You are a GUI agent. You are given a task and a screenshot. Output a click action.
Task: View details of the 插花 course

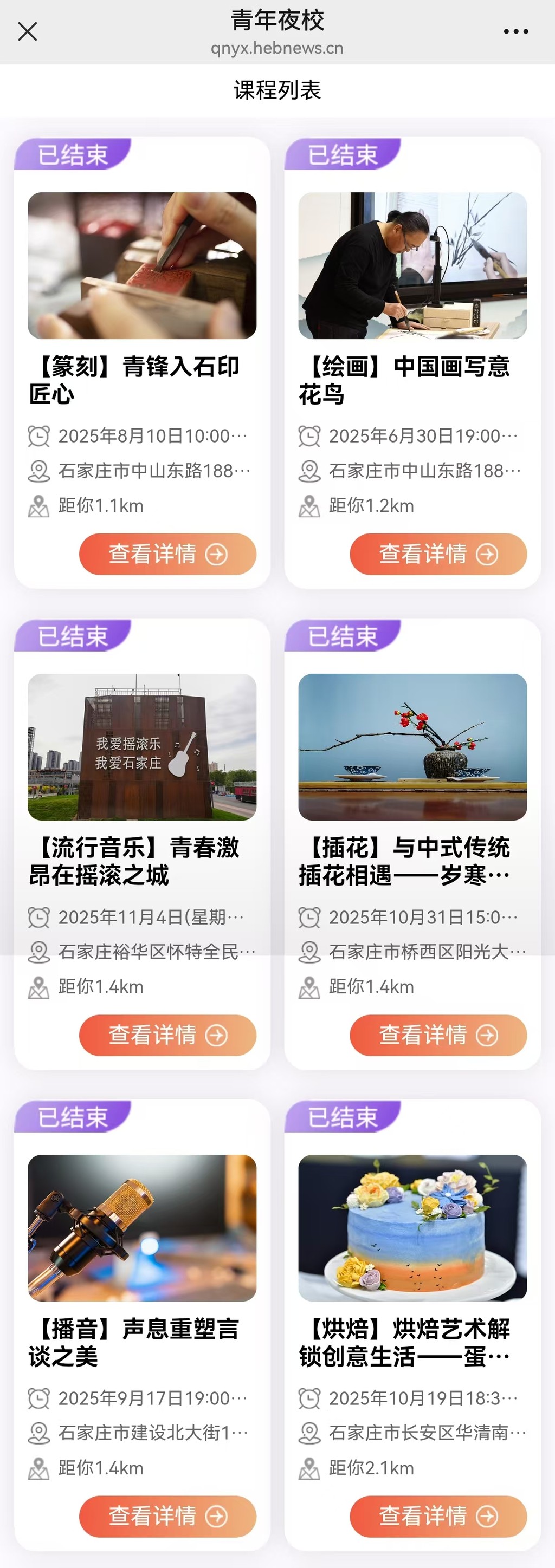click(438, 1035)
